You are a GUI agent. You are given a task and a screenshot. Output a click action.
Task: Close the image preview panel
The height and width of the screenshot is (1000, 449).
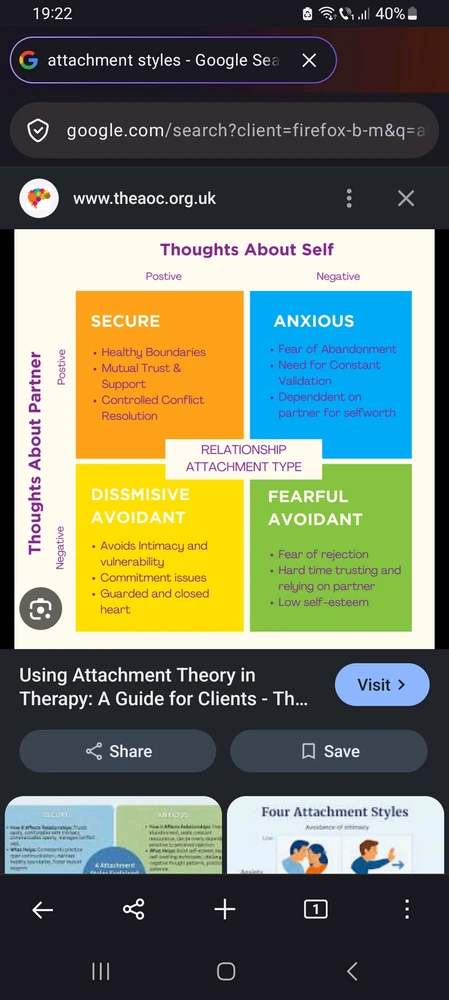click(406, 198)
